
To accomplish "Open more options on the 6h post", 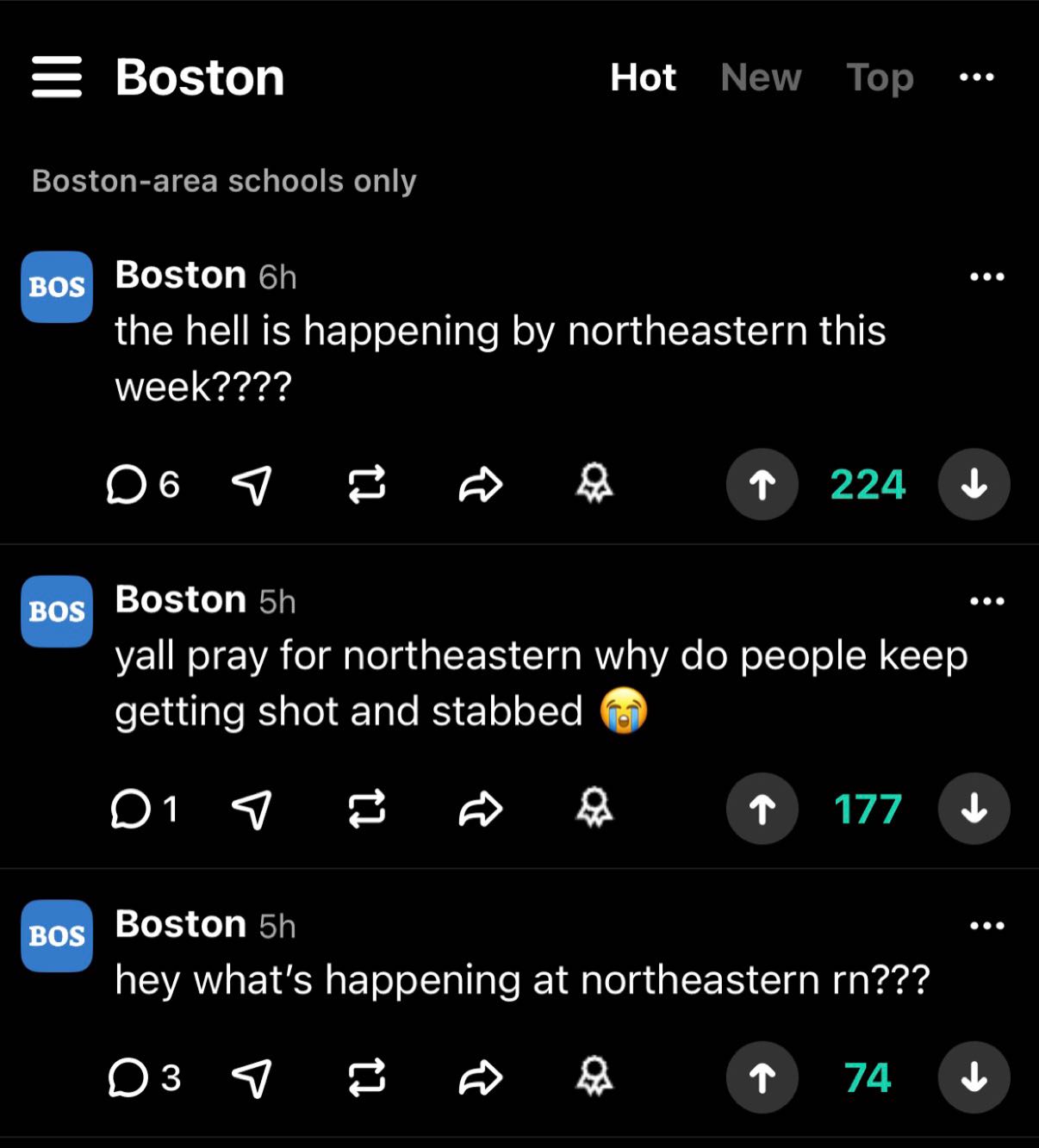I will point(986,276).
